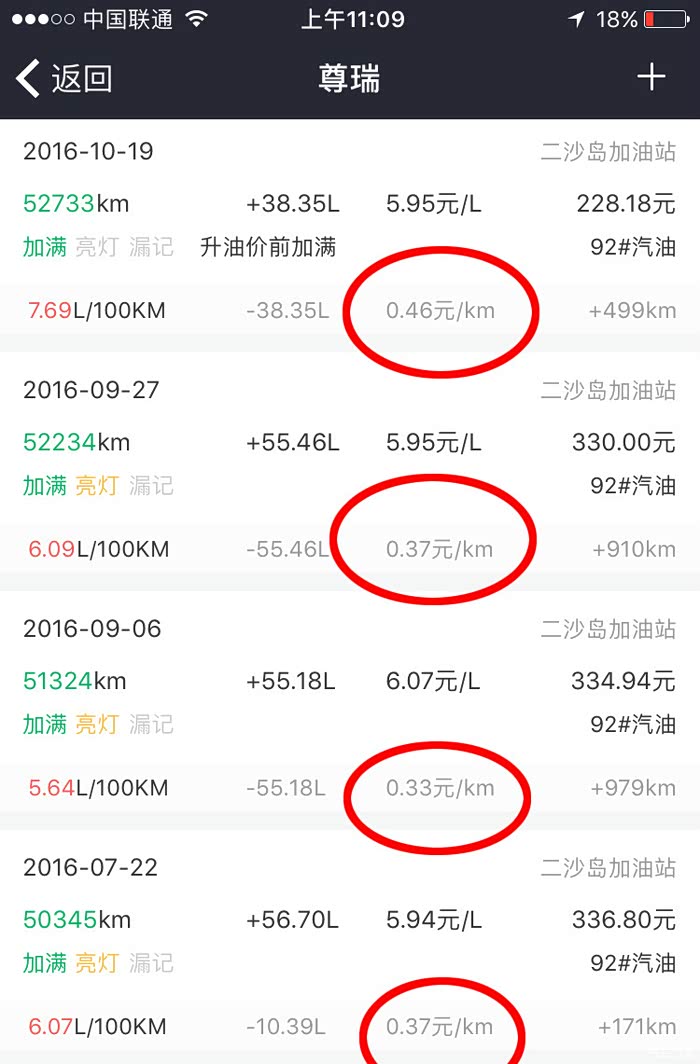Add a new fuel record
The image size is (700, 1064).
(650, 77)
